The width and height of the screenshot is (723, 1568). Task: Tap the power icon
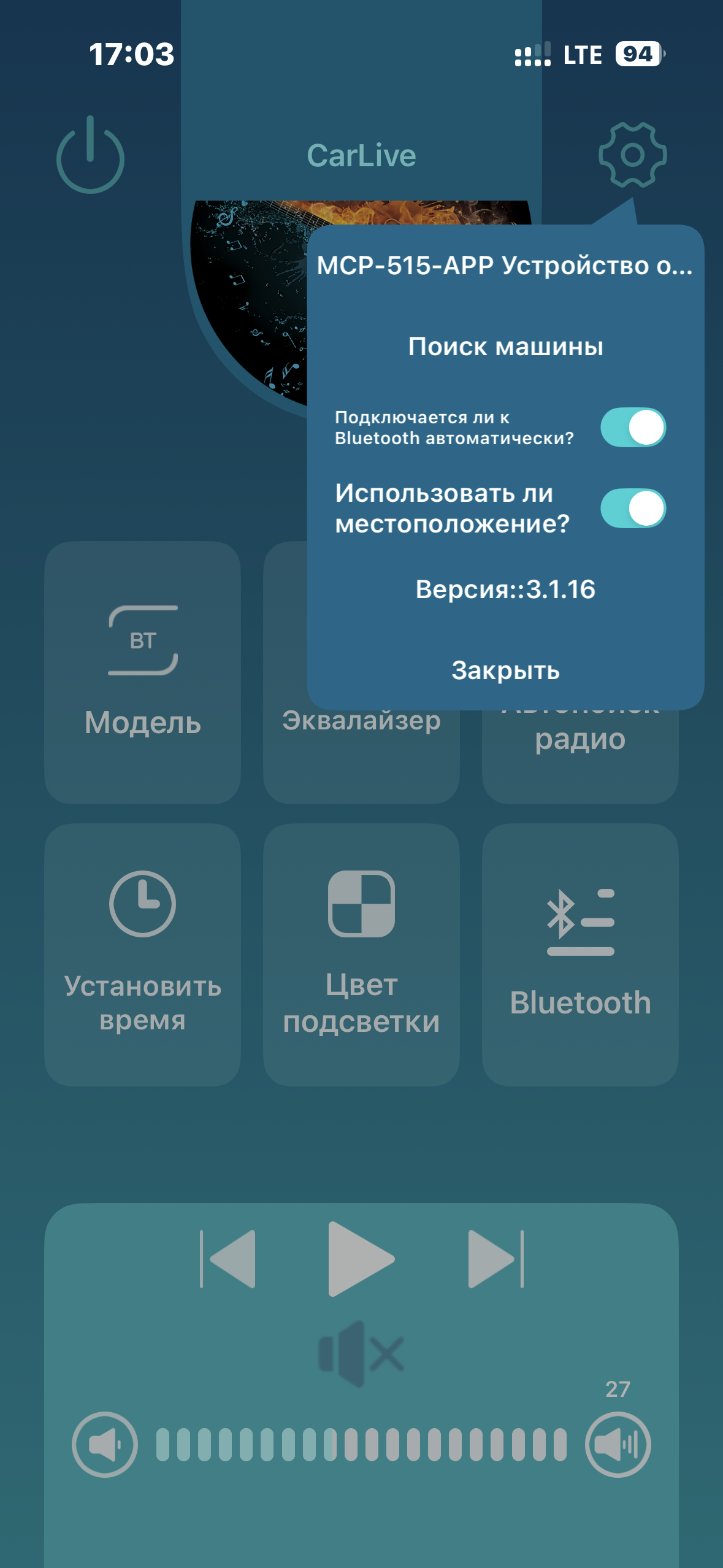coord(90,156)
